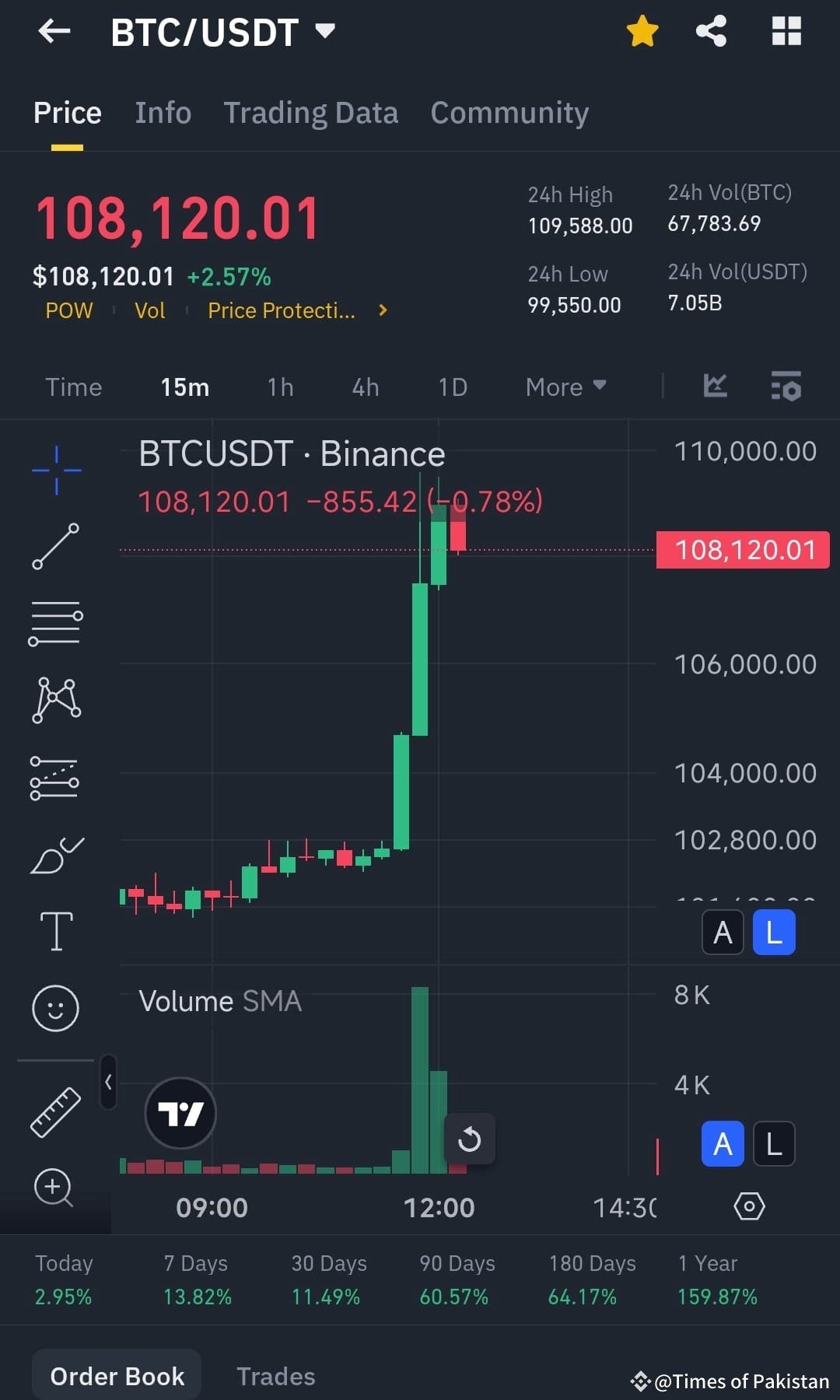Open the chart magnifier zoom tool
This screenshot has height=1400, width=840.
pyautogui.click(x=53, y=1188)
